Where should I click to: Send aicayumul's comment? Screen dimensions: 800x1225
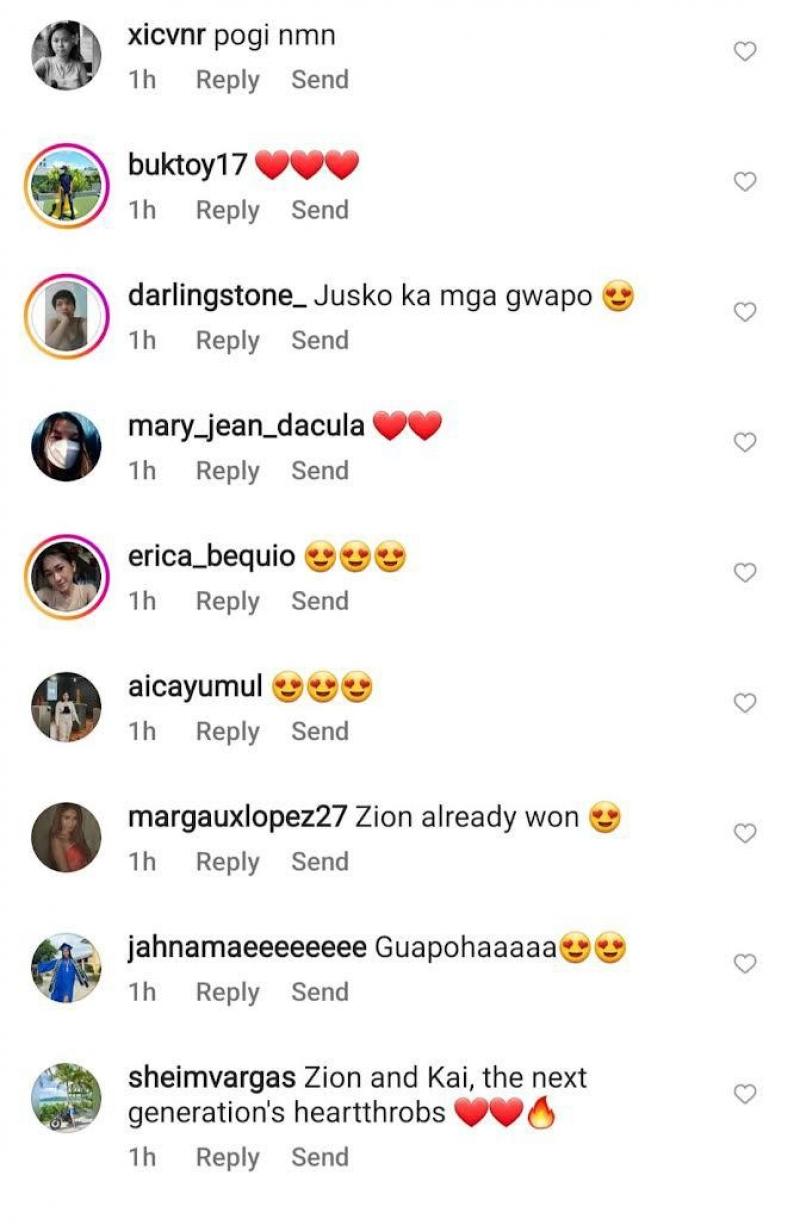pos(319,731)
